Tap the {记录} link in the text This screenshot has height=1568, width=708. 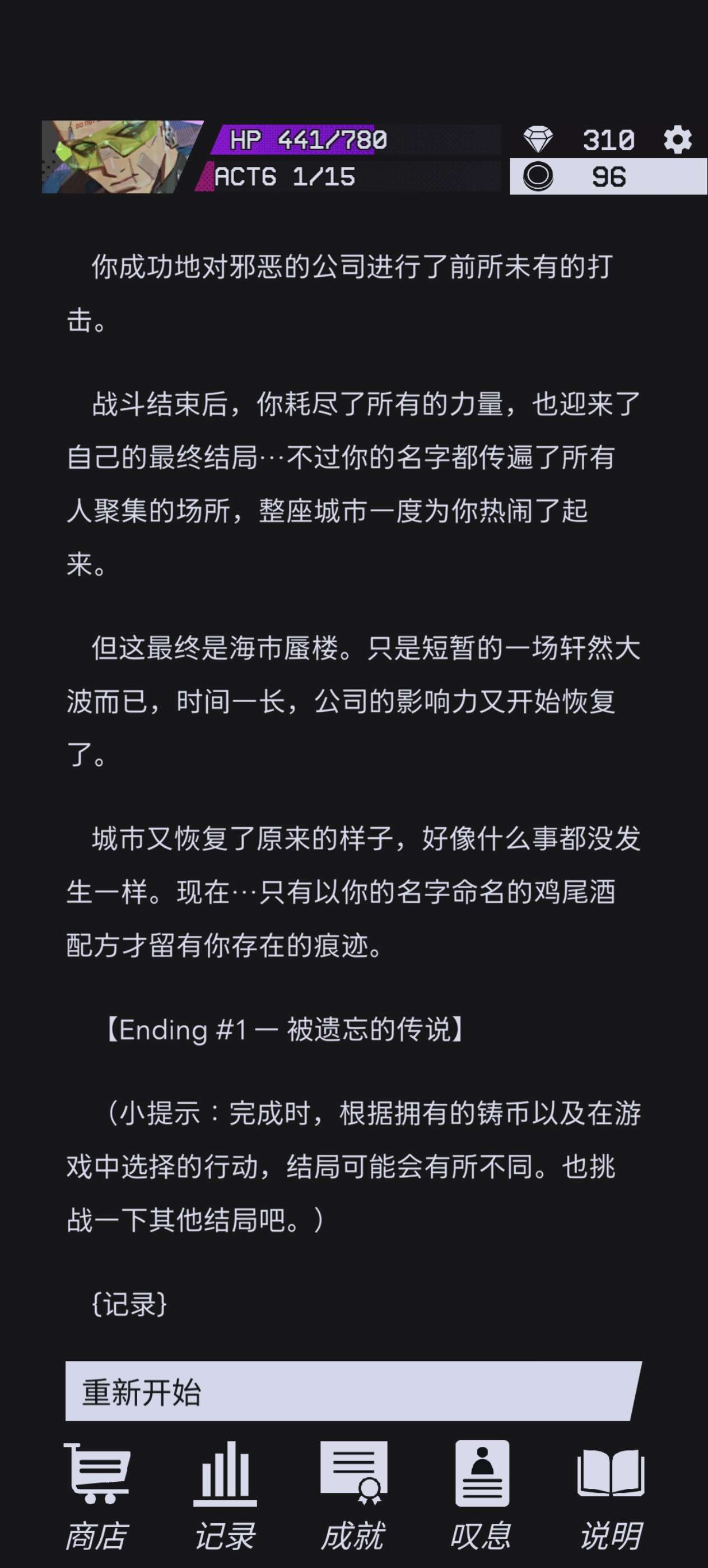coord(129,1304)
